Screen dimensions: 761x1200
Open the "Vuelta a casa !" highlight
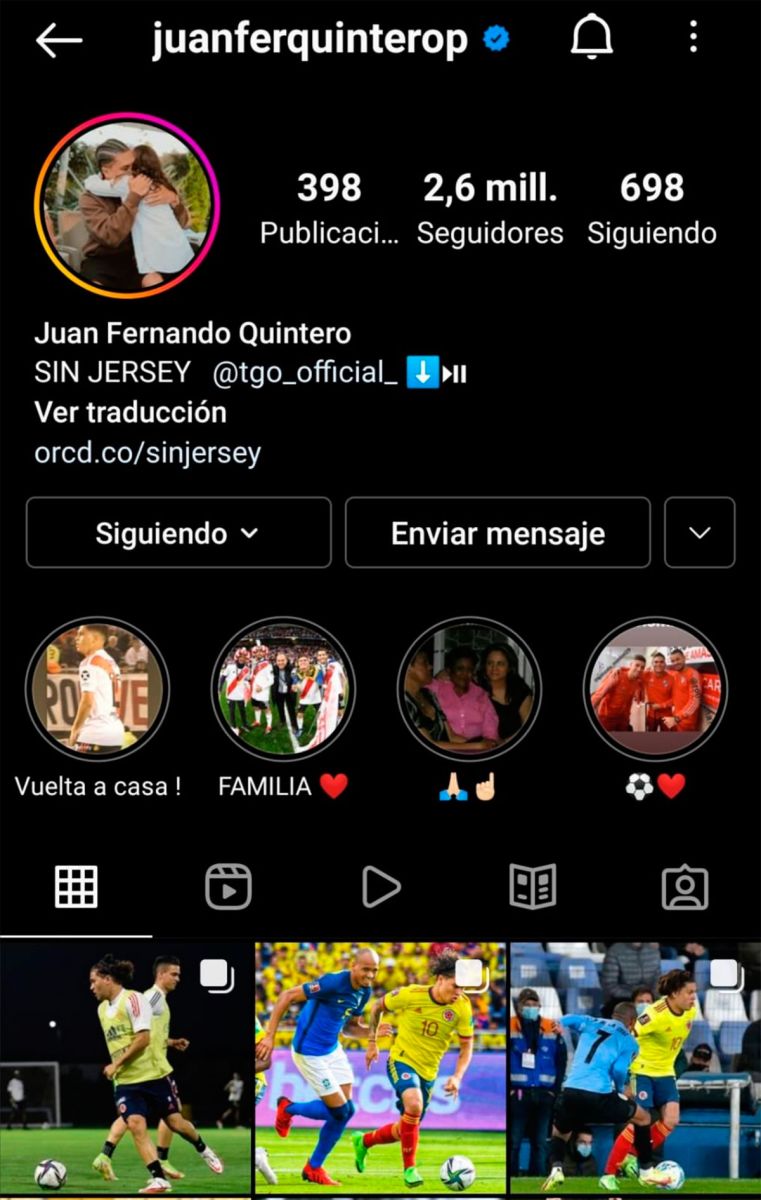97,689
